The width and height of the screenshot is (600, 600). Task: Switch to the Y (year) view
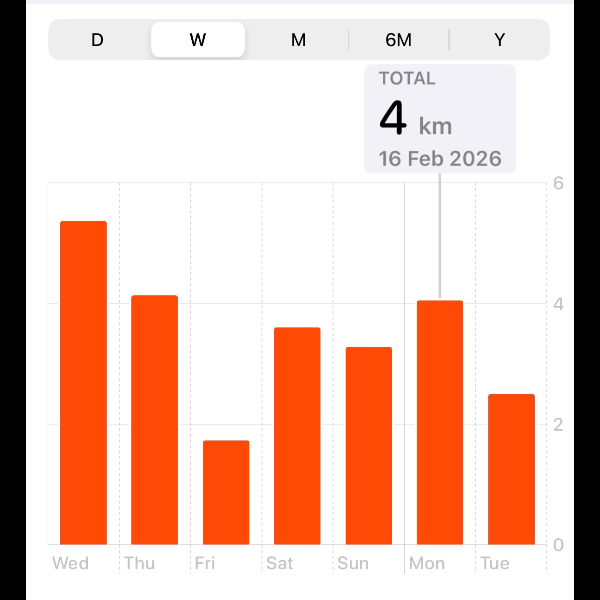tap(499, 40)
